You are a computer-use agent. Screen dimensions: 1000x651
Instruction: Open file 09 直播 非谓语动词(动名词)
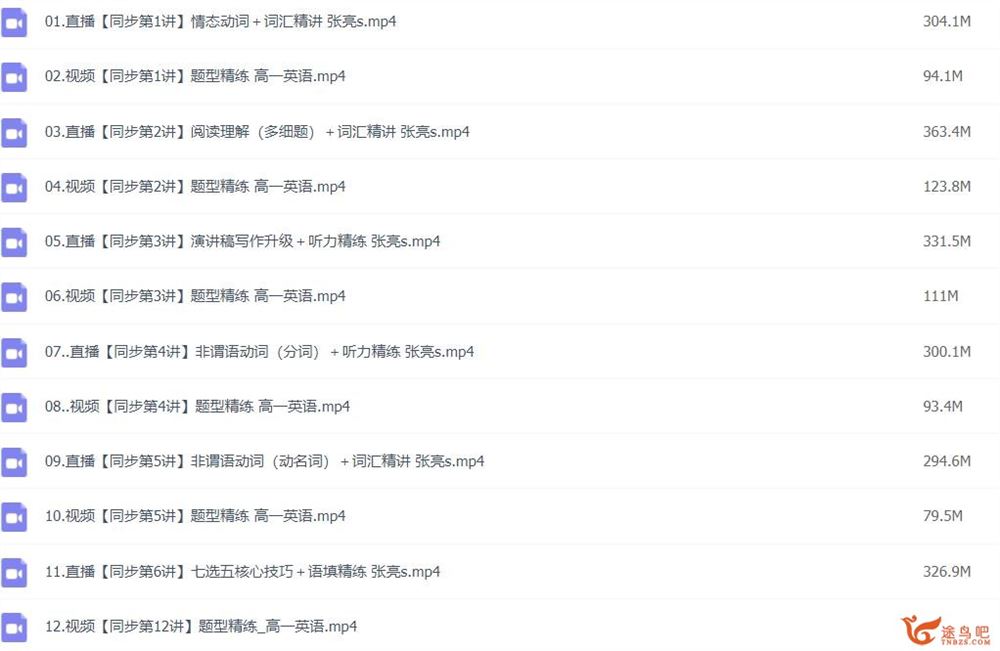coord(264,461)
